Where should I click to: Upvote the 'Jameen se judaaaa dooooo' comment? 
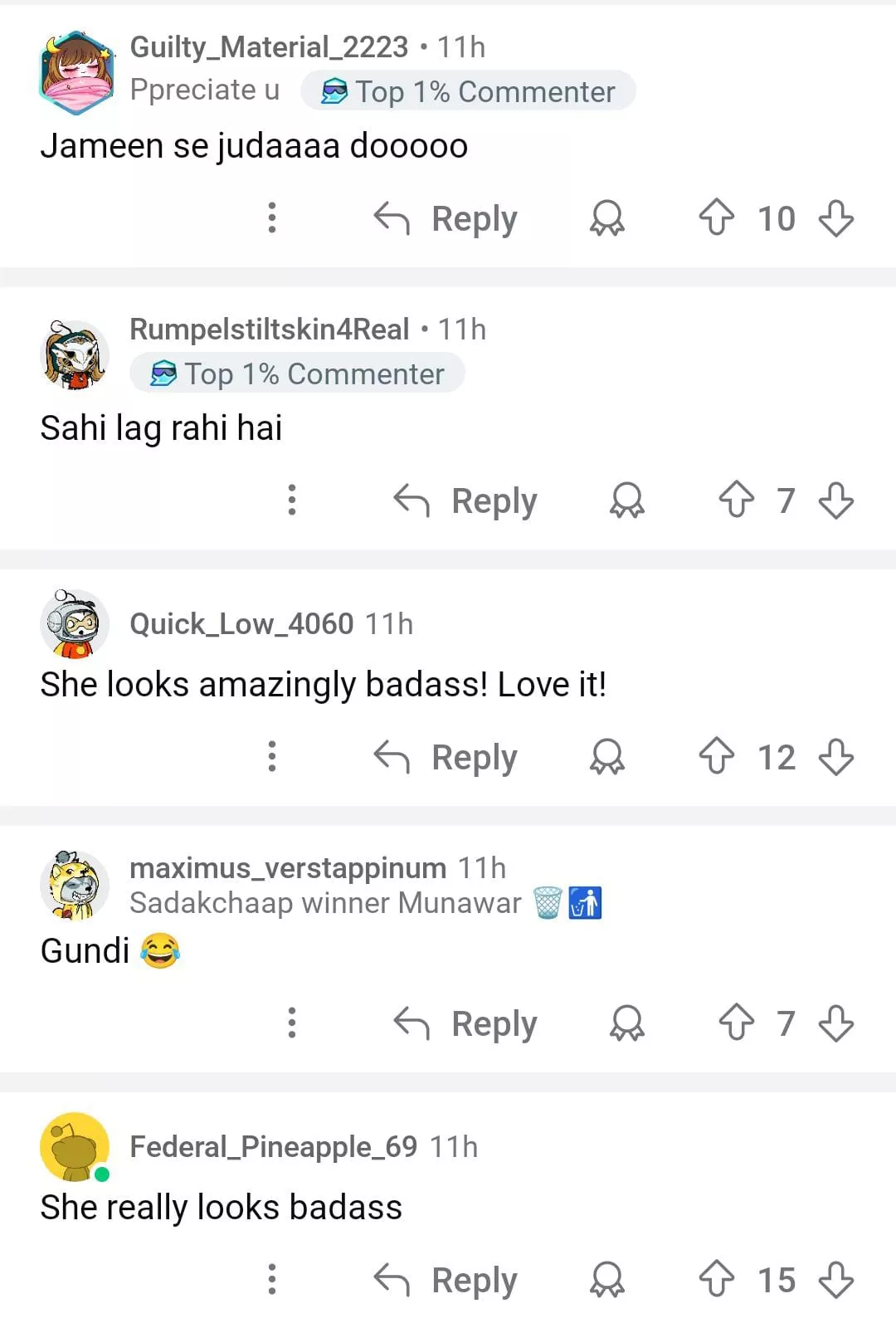pos(716,218)
